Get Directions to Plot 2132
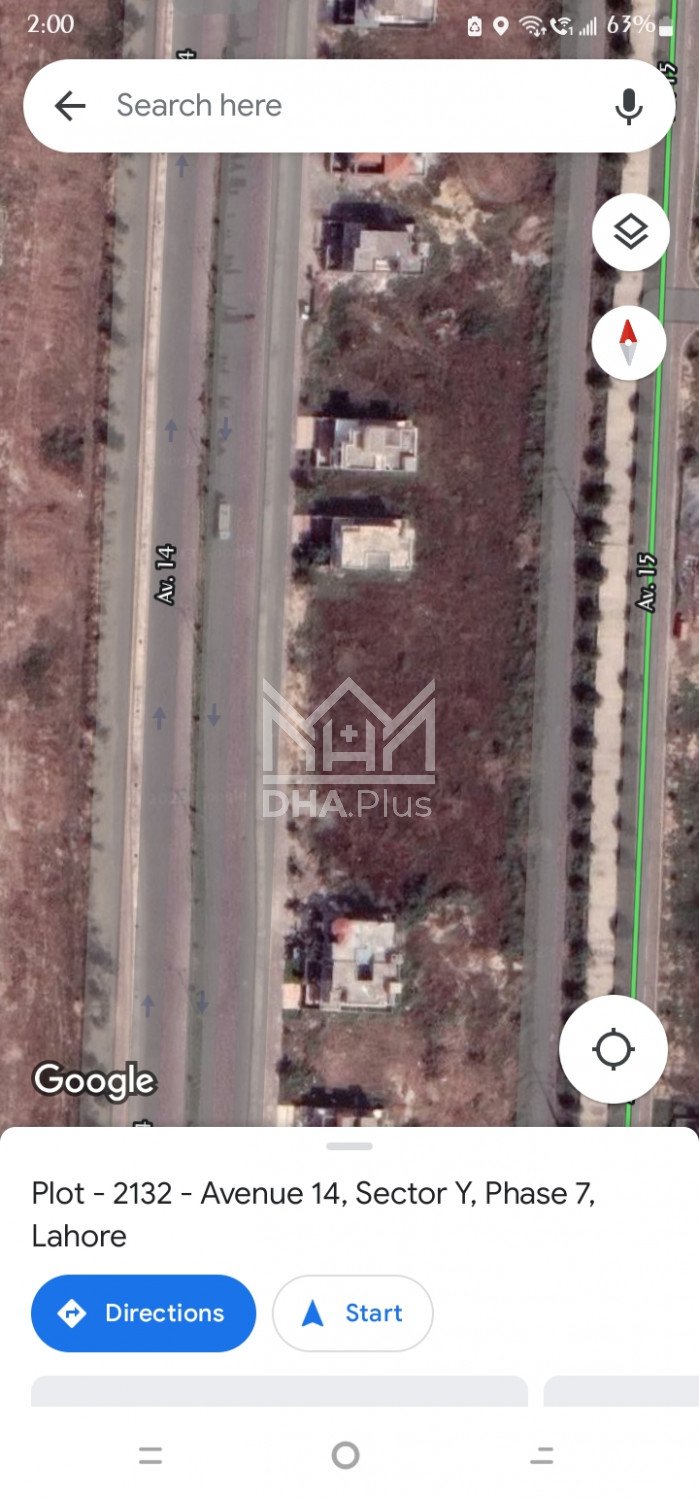 (x=143, y=1313)
